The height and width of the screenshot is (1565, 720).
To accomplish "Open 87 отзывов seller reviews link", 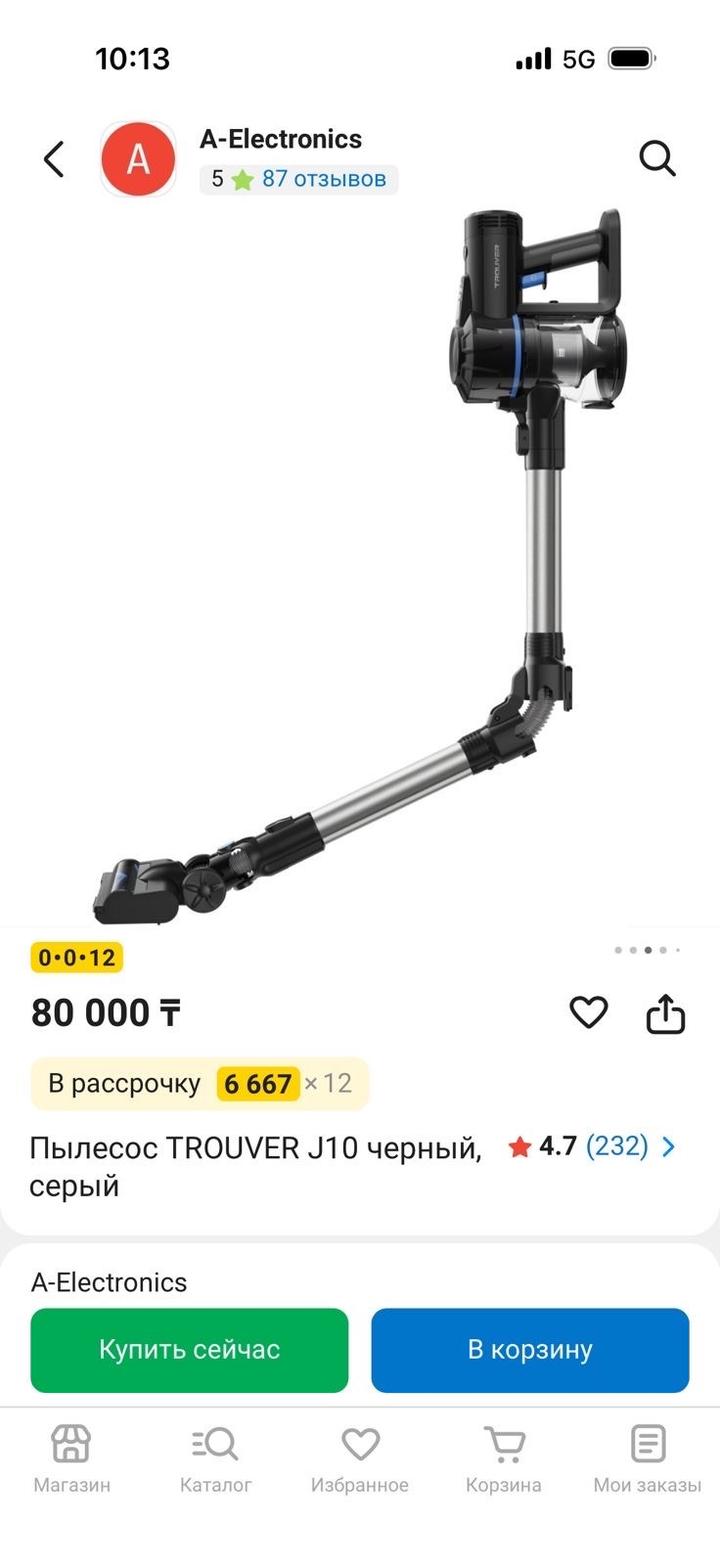I will [323, 179].
